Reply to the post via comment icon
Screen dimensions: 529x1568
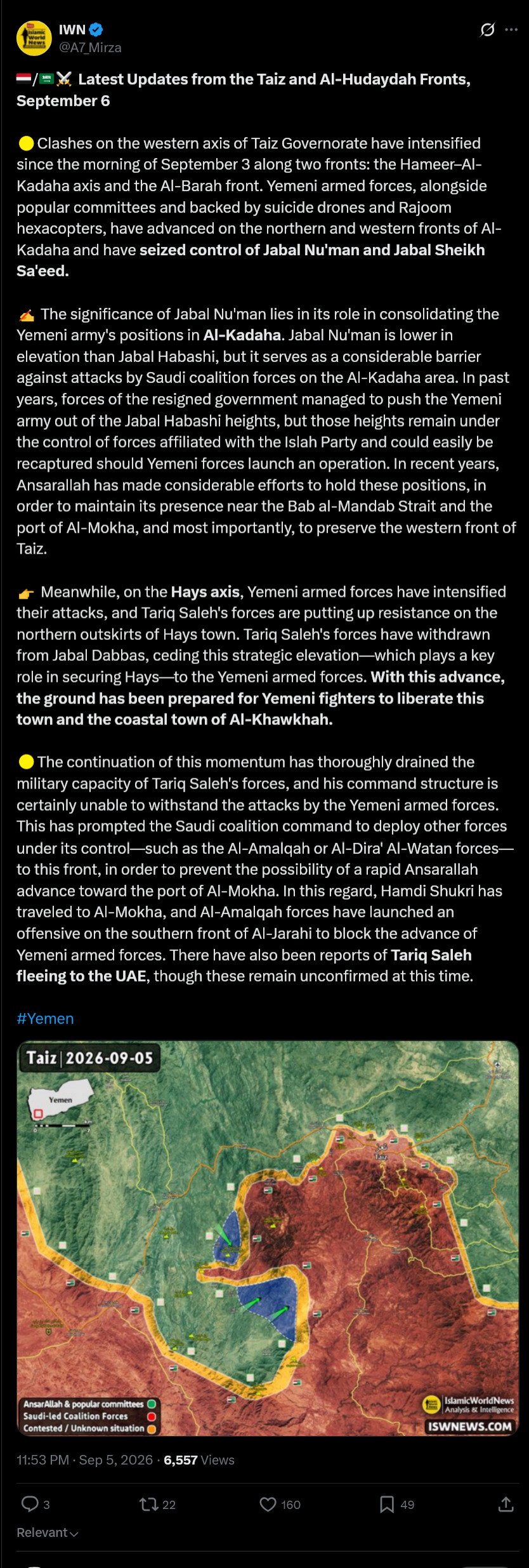(x=36, y=1504)
